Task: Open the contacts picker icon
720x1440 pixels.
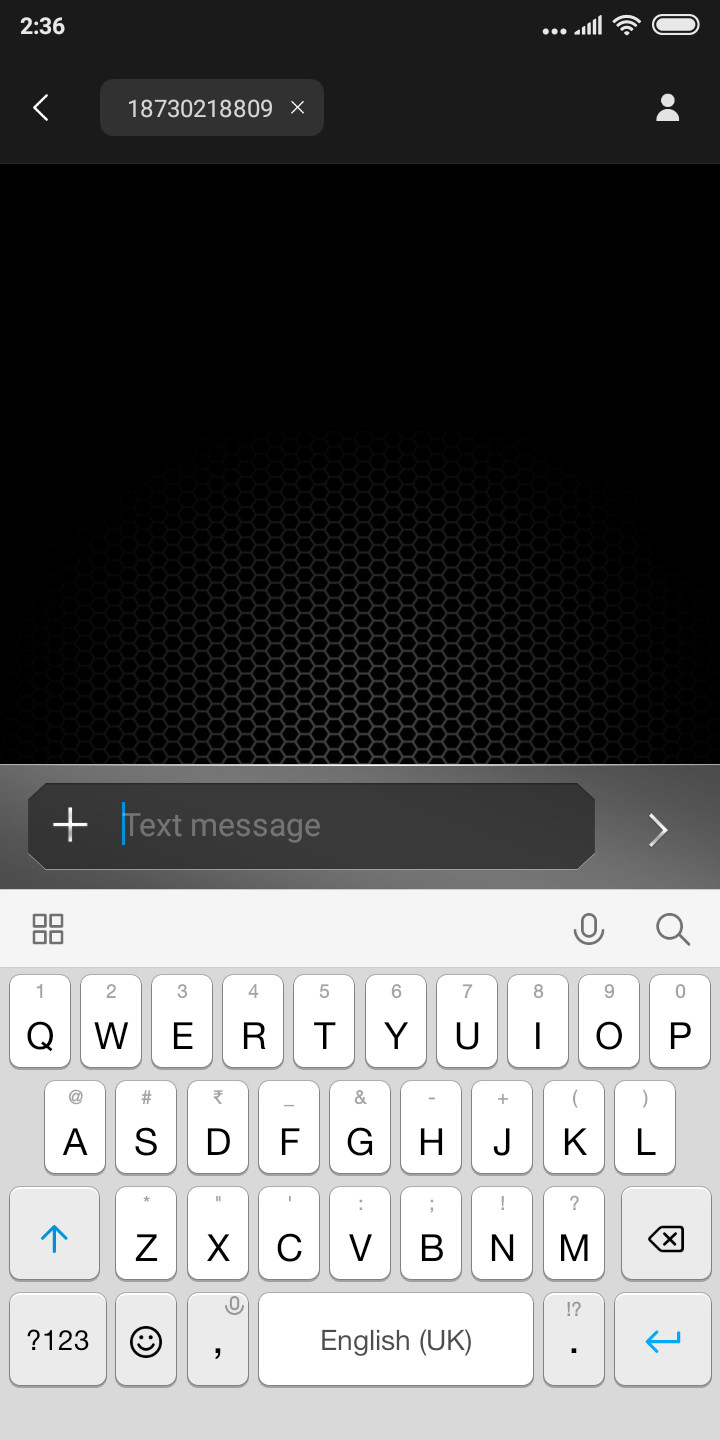Action: tap(667, 108)
